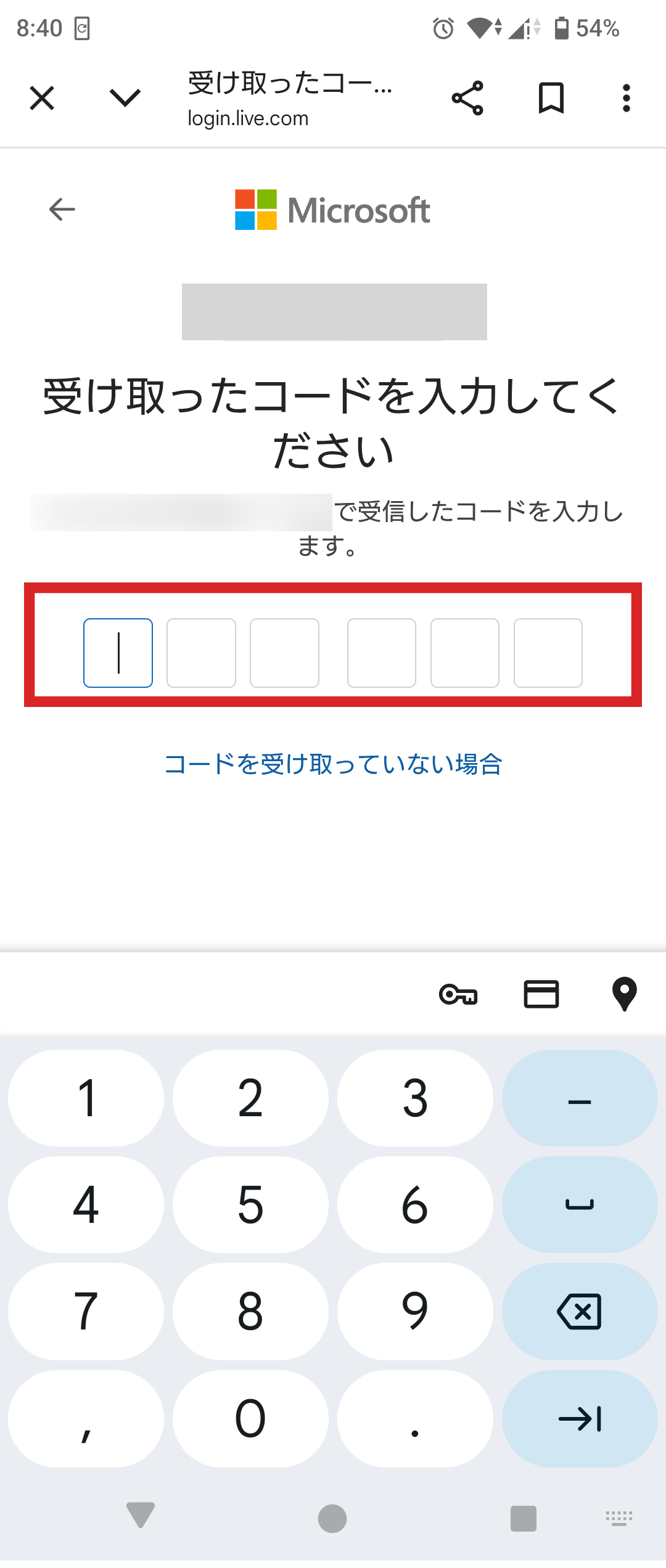This screenshot has height=1568, width=666.
Task: Close the browser custom tab
Action: [42, 98]
